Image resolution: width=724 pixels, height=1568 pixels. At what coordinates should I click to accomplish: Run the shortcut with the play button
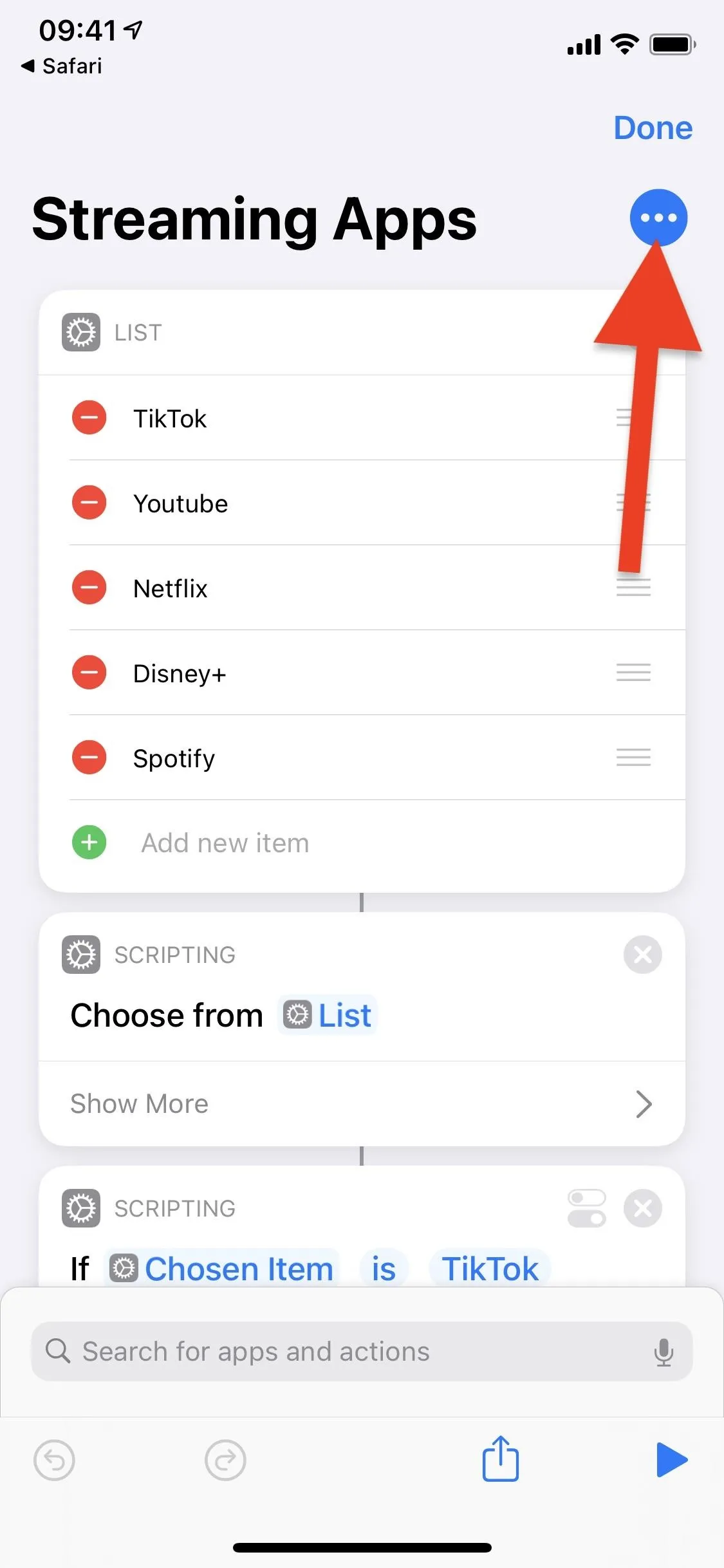pos(672,1460)
